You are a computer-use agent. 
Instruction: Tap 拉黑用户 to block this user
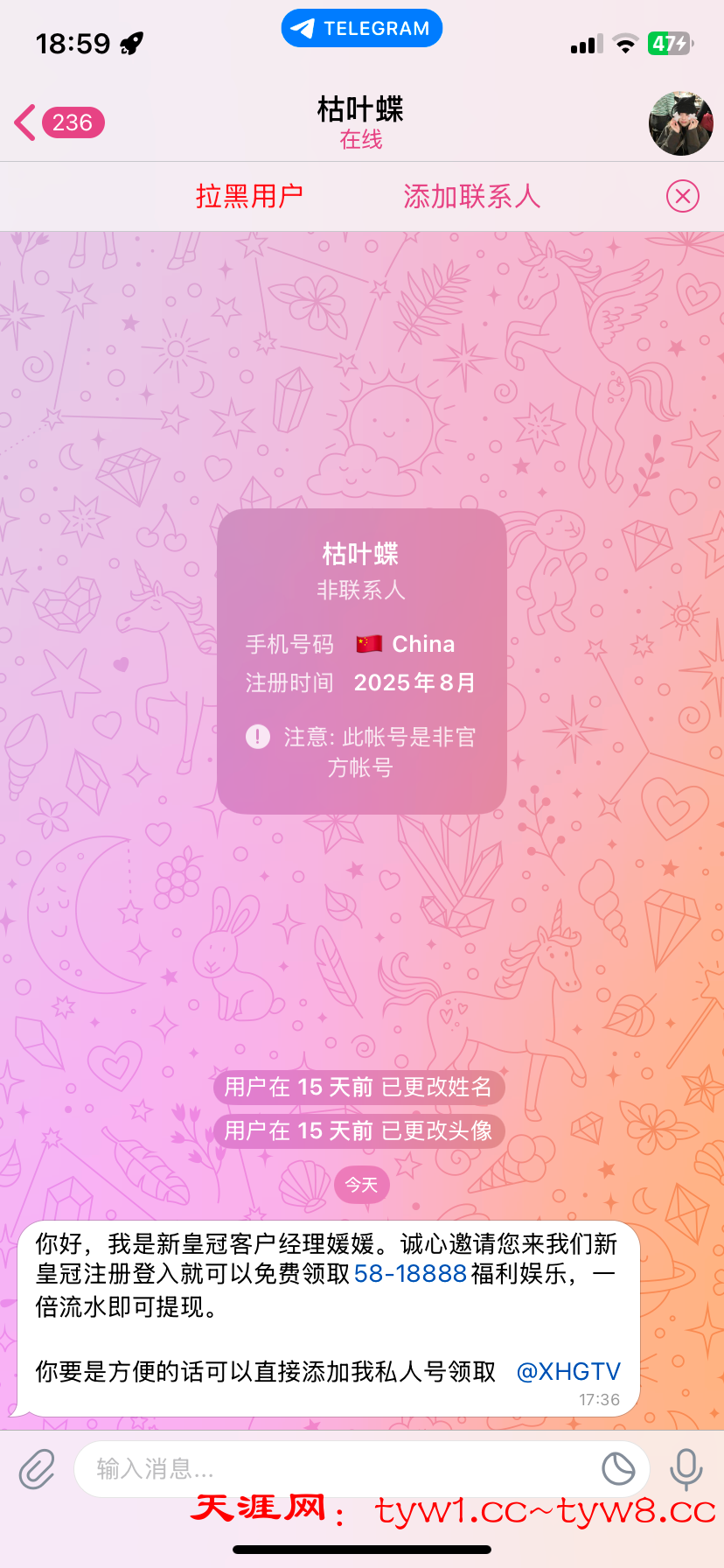pyautogui.click(x=249, y=196)
